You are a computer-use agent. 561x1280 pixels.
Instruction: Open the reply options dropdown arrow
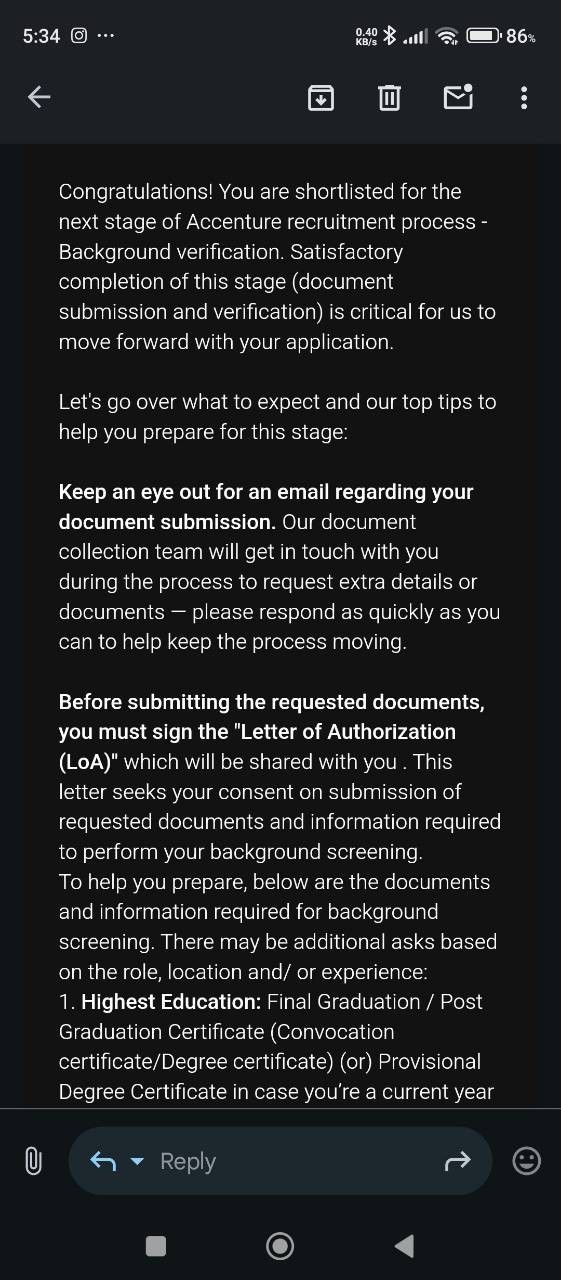137,1161
